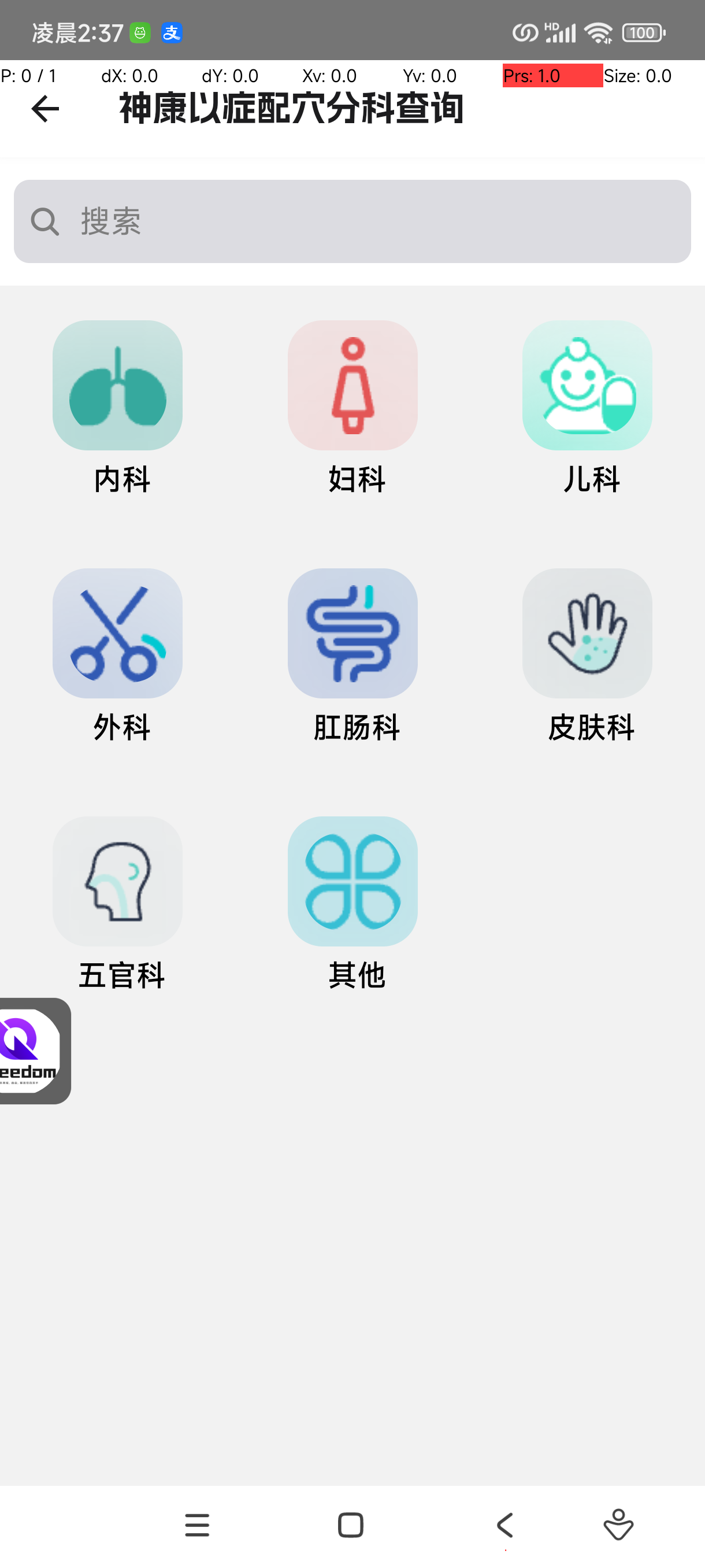Open the 肛肠科 category
This screenshot has height=1568, width=705.
point(352,634)
